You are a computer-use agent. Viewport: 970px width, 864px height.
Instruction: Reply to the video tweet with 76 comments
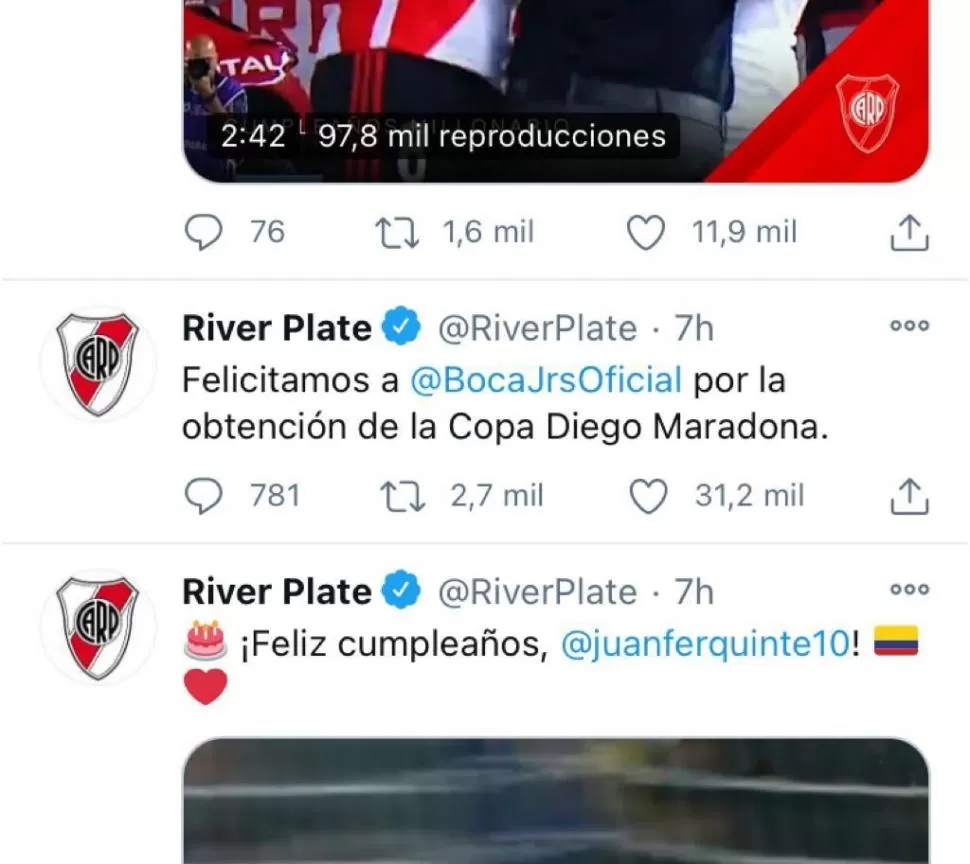(205, 233)
